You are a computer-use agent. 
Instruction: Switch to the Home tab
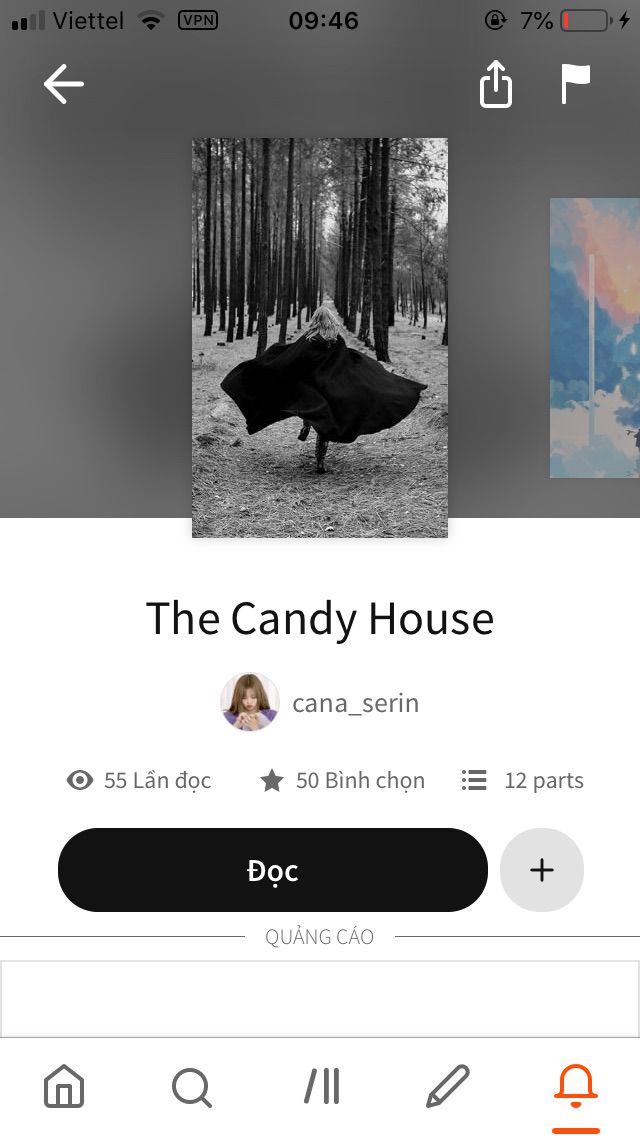64,1086
